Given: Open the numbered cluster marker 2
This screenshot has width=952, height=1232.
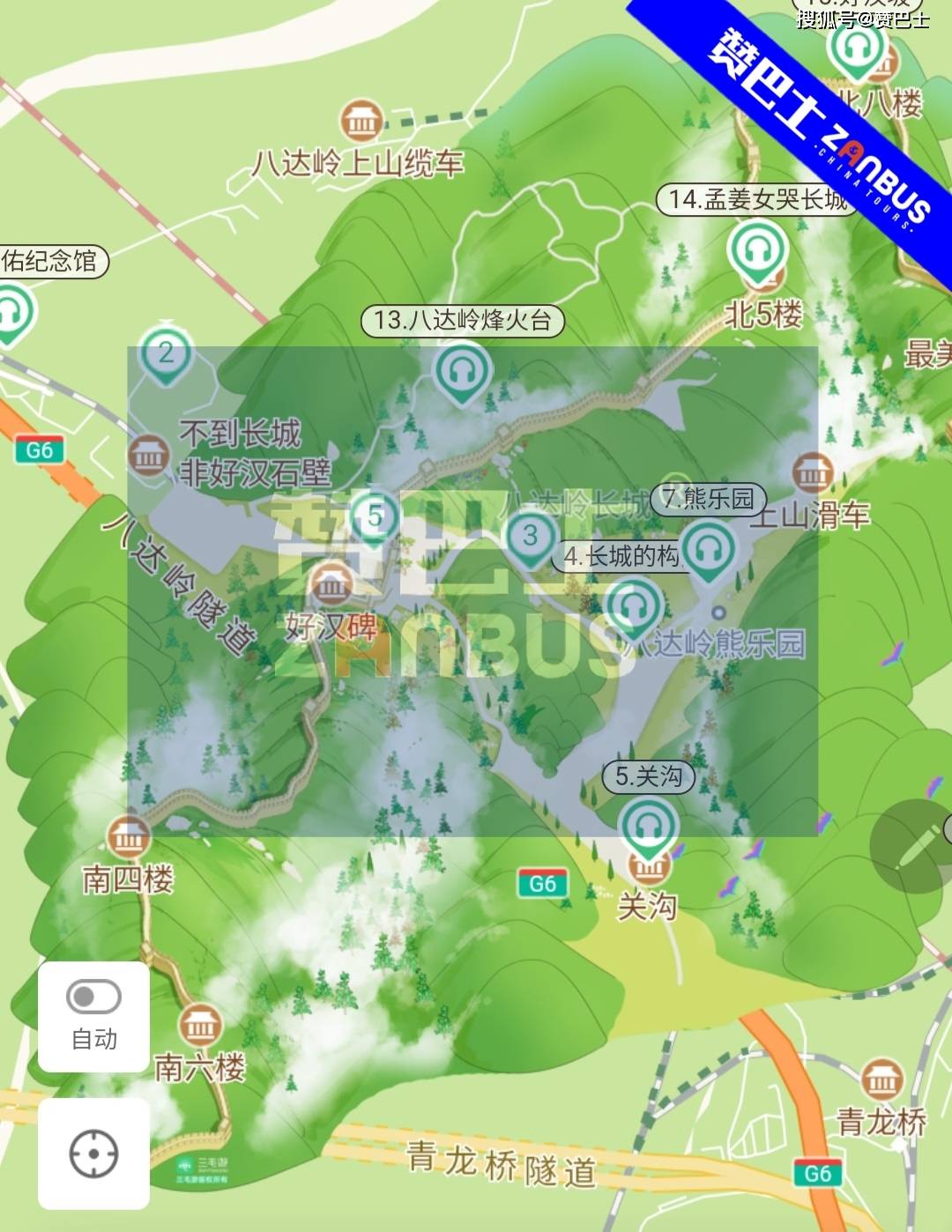Looking at the screenshot, I should pyautogui.click(x=166, y=354).
